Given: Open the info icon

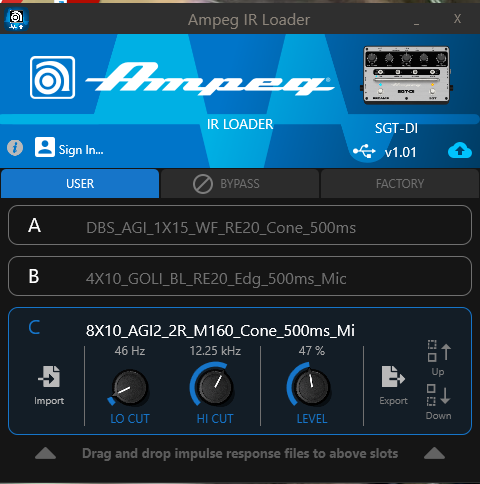Looking at the screenshot, I should [x=15, y=148].
